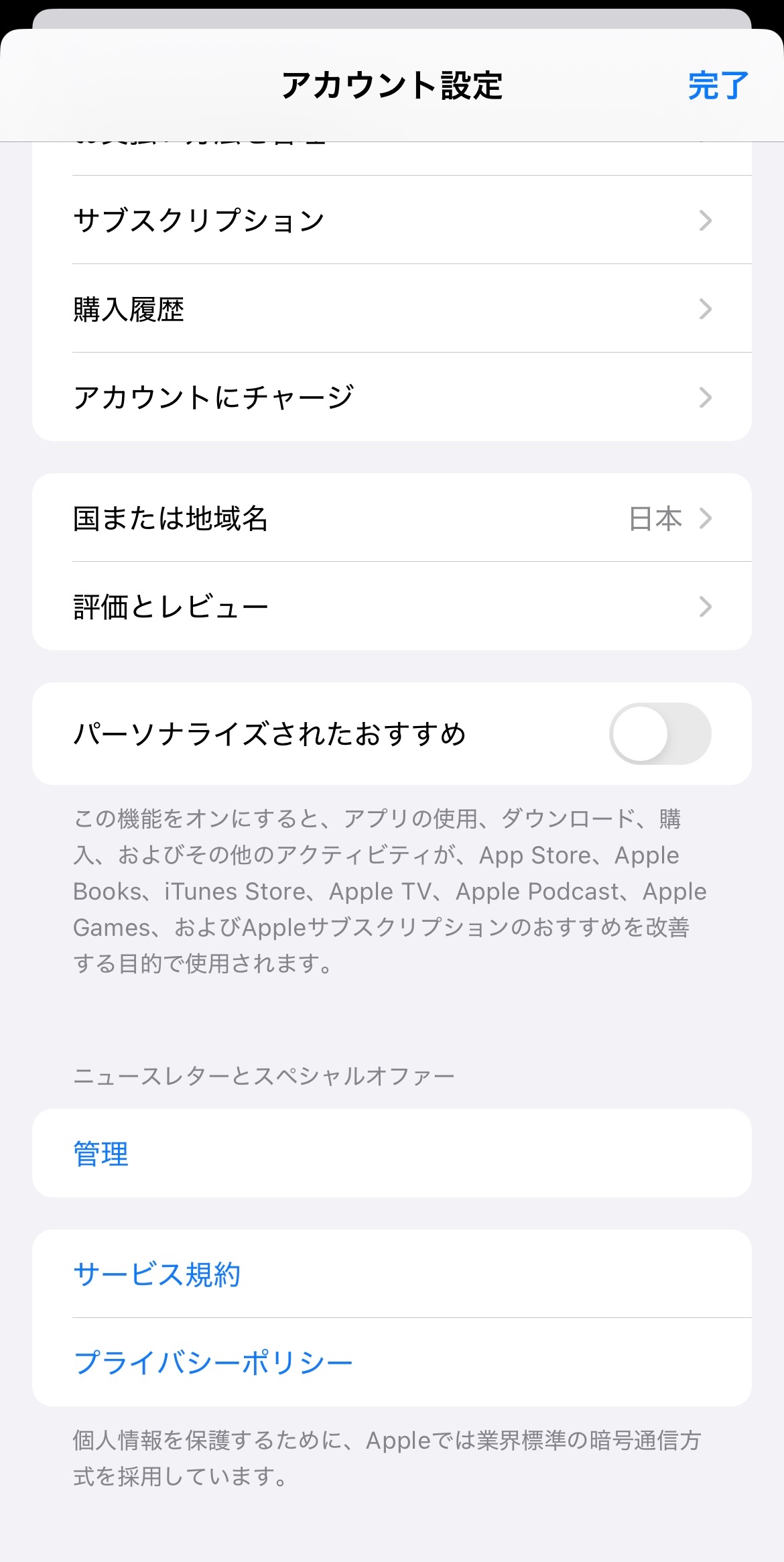784x1562 pixels.
Task: View サービス規約
Action: tap(157, 1274)
